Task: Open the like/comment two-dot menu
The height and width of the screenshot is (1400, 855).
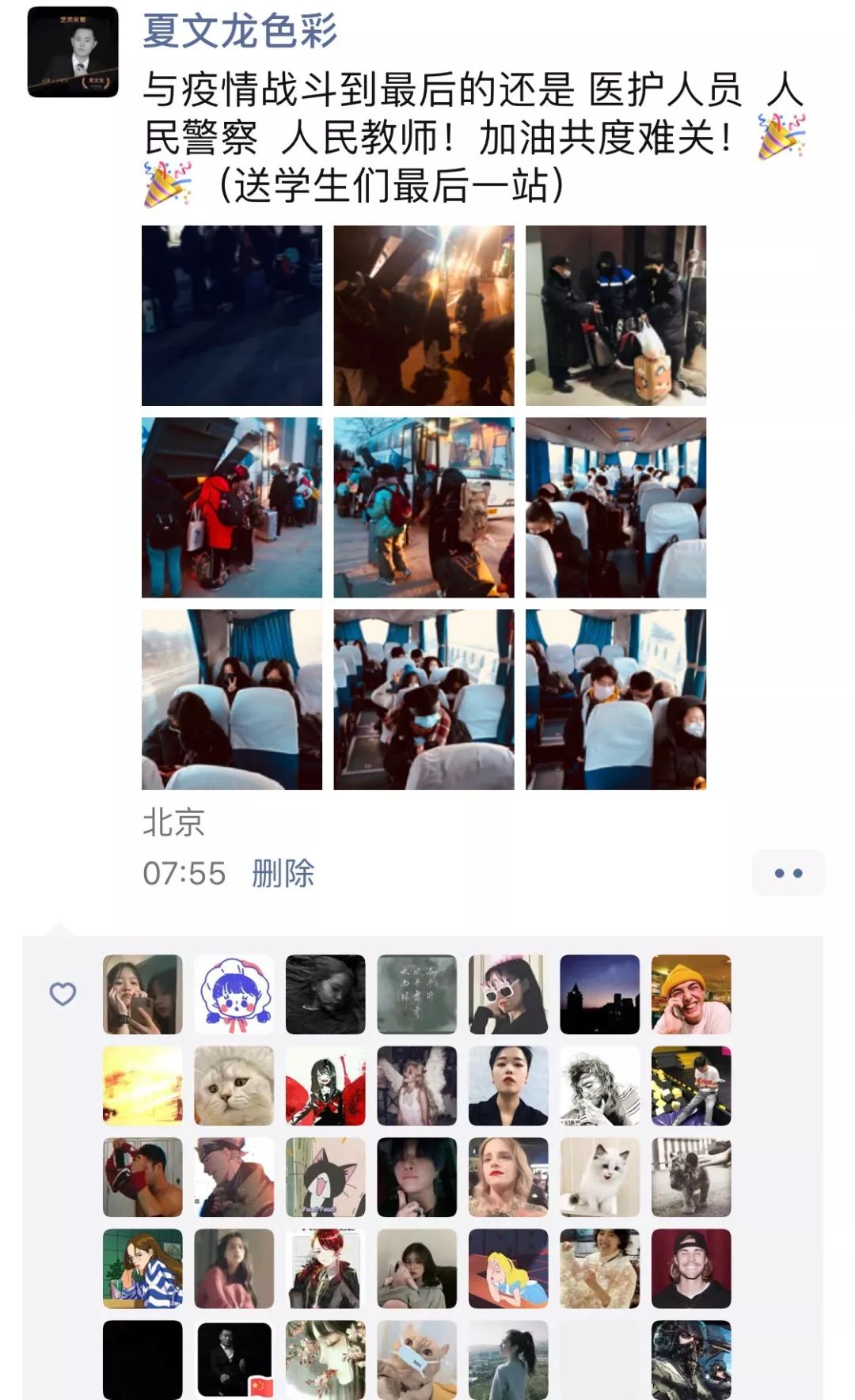Action: click(788, 873)
